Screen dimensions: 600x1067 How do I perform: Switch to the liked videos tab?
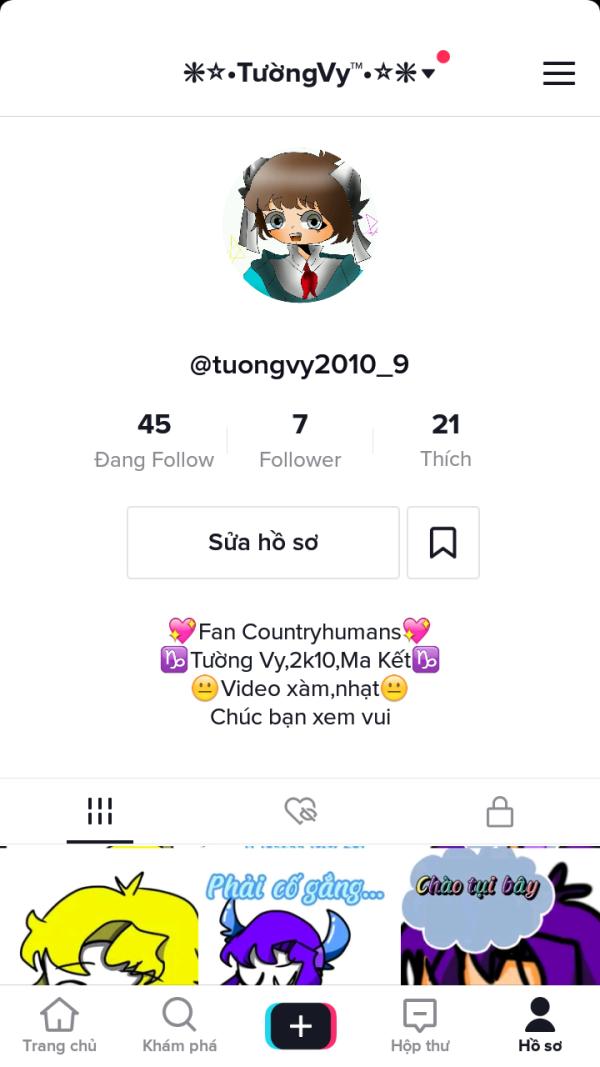[300, 811]
